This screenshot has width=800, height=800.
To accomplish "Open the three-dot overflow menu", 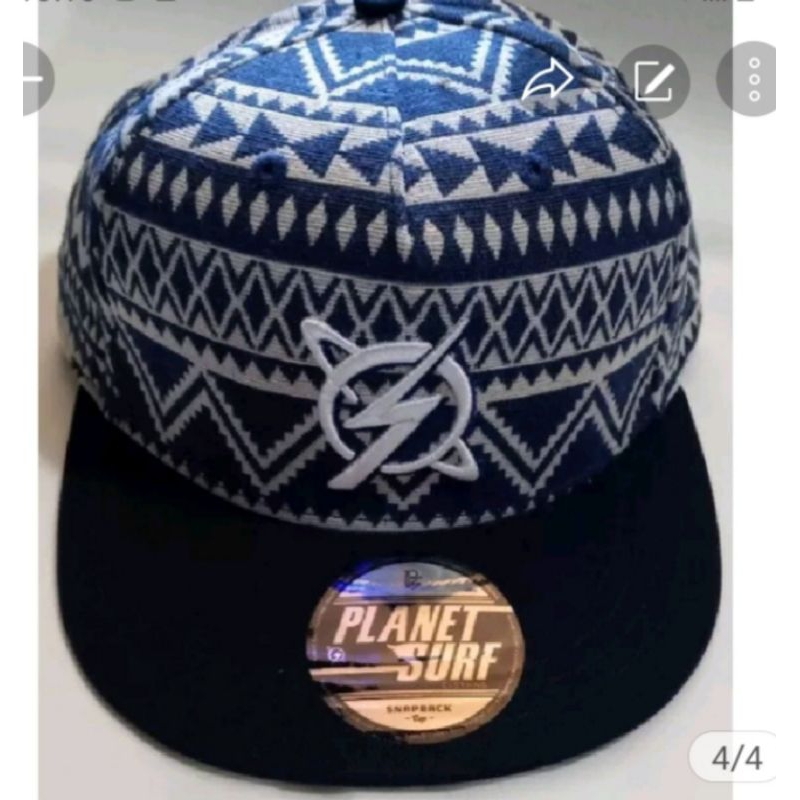I will [755, 80].
